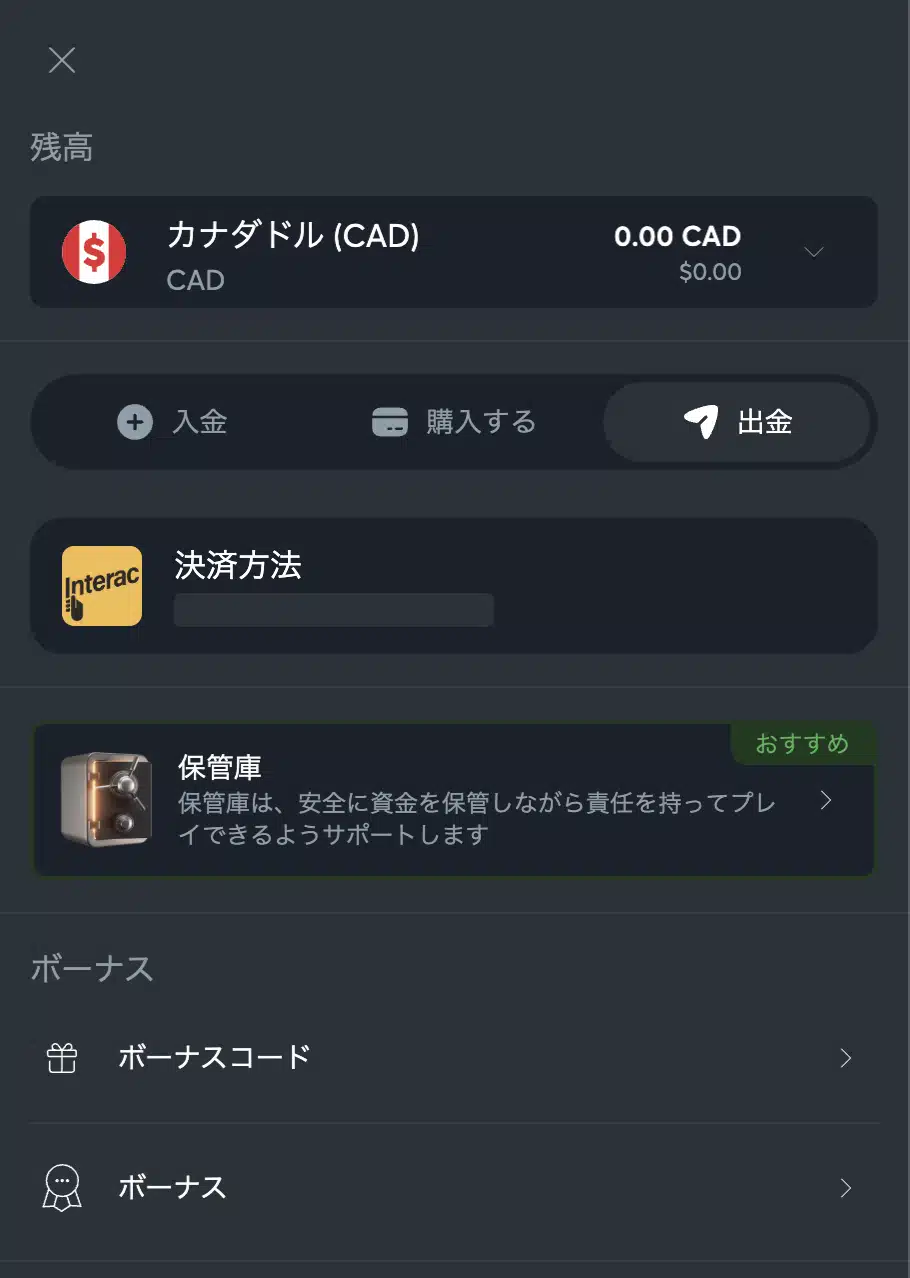This screenshot has width=910, height=1278.
Task: Open the Interac 決済方法 row
Action: (x=453, y=586)
